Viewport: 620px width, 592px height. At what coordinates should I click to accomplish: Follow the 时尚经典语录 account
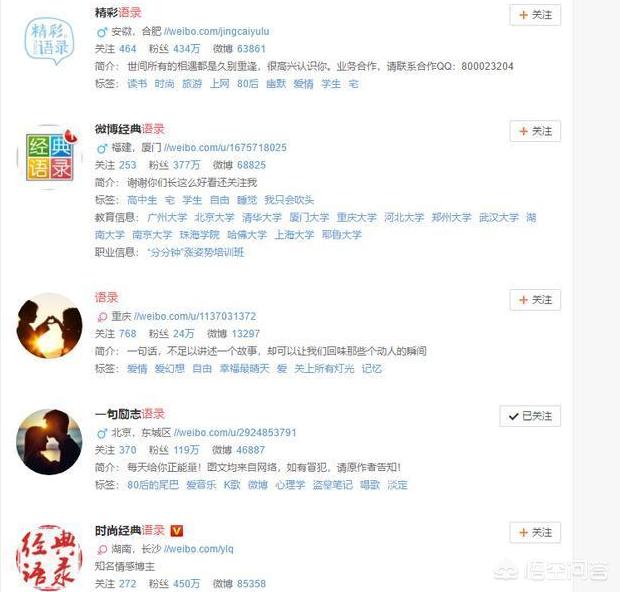535,532
